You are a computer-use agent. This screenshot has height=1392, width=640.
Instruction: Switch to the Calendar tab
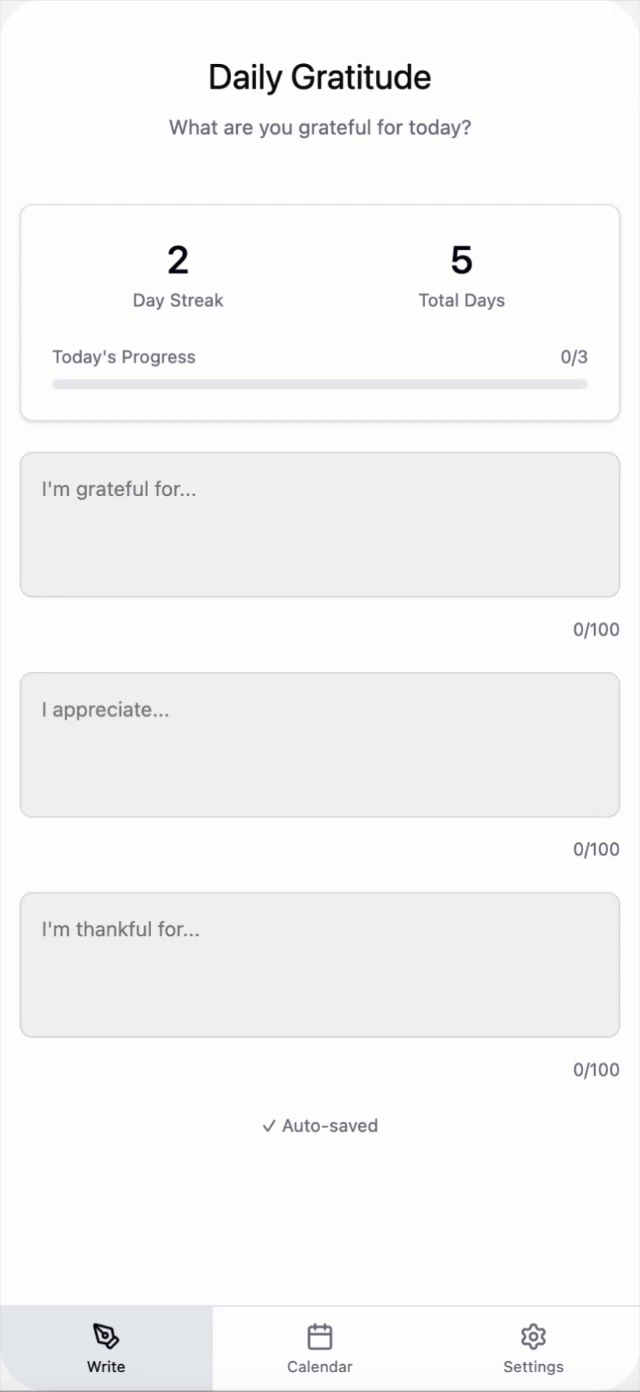320,1349
